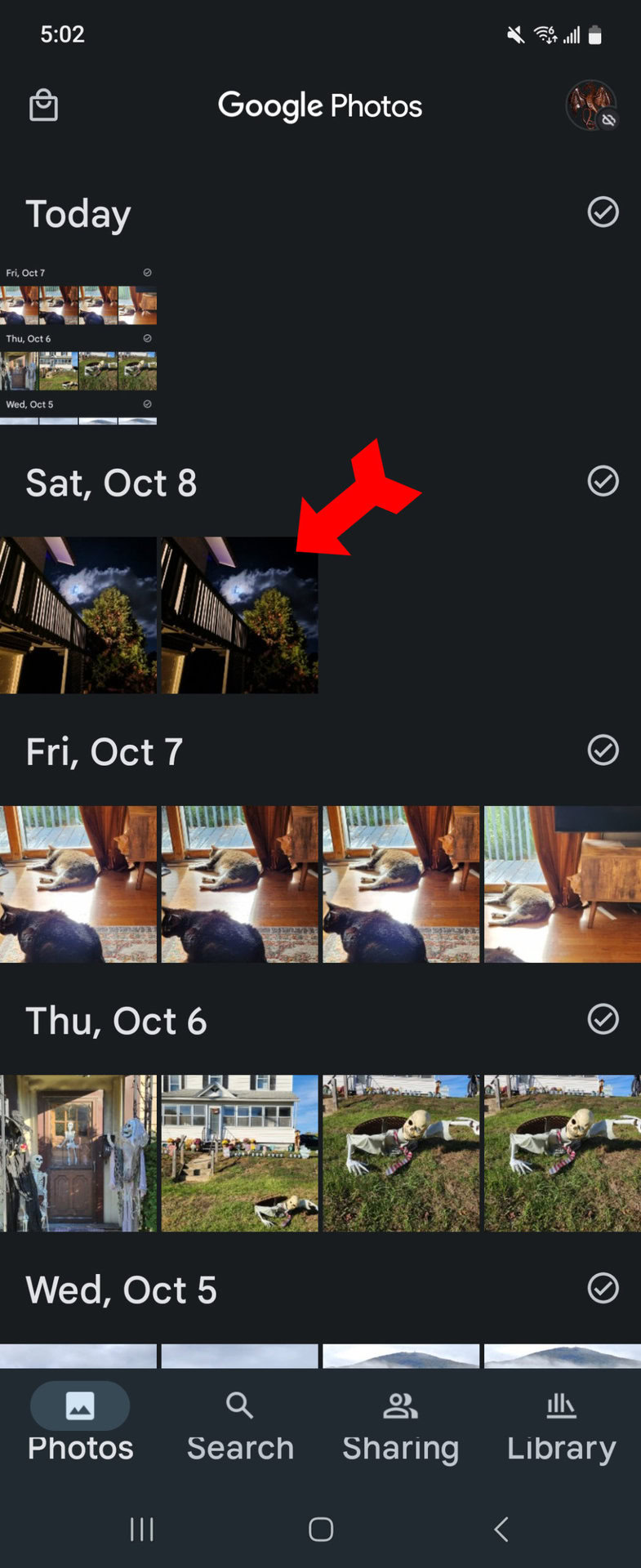
Task: Select all photos from Today
Action: [x=603, y=212]
